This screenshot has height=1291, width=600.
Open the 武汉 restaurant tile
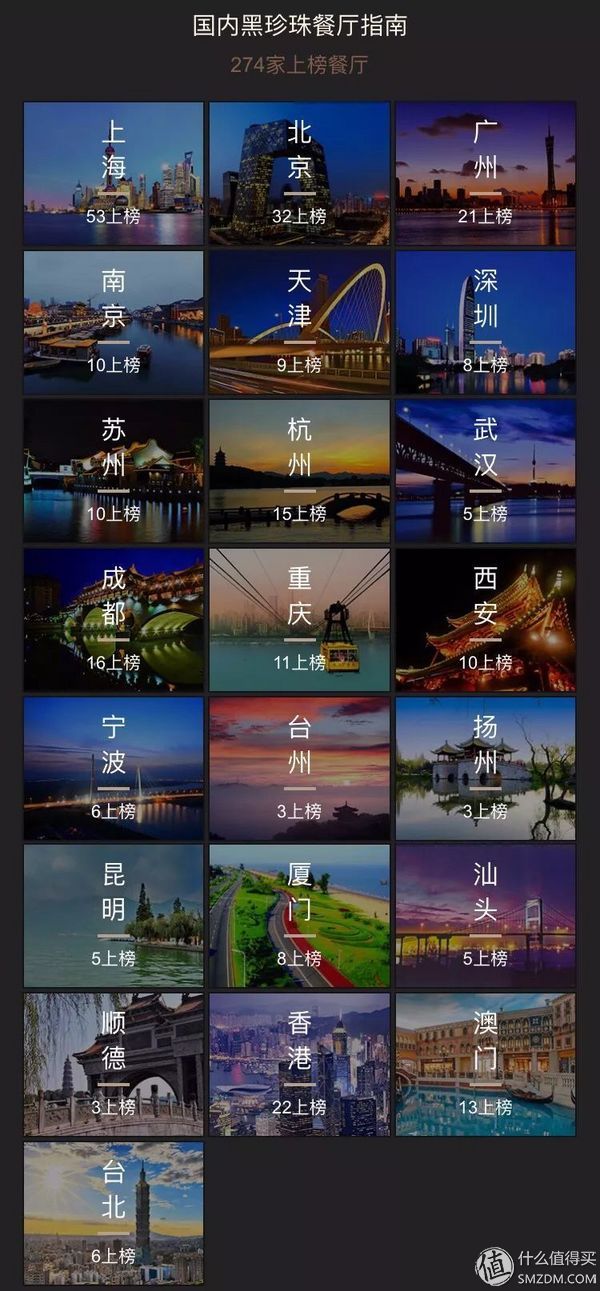click(485, 471)
